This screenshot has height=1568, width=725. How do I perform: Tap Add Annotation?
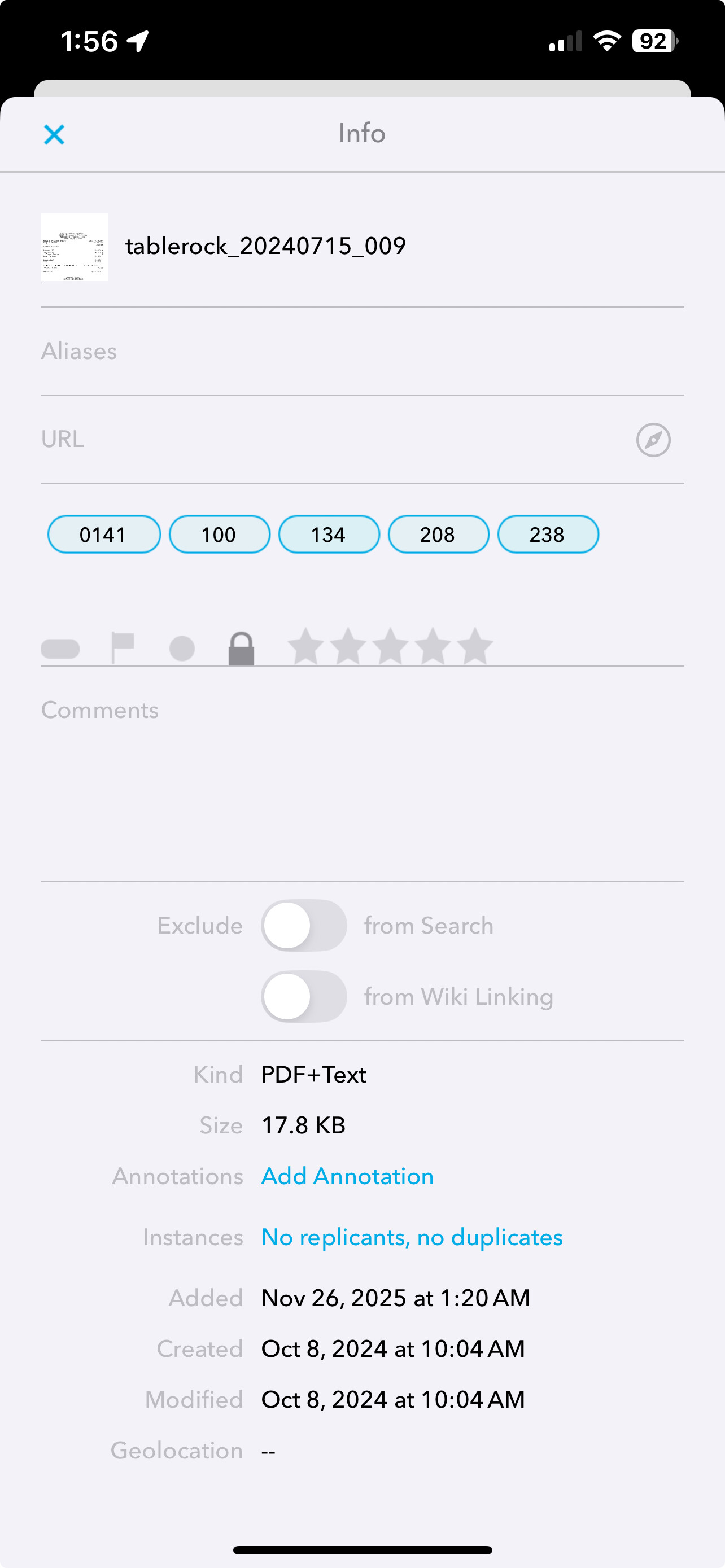coord(347,1176)
